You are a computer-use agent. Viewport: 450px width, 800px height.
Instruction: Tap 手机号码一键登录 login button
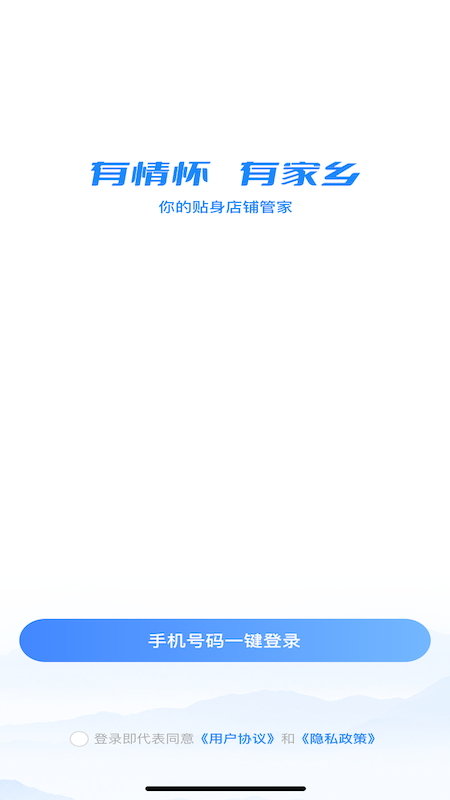[225, 640]
